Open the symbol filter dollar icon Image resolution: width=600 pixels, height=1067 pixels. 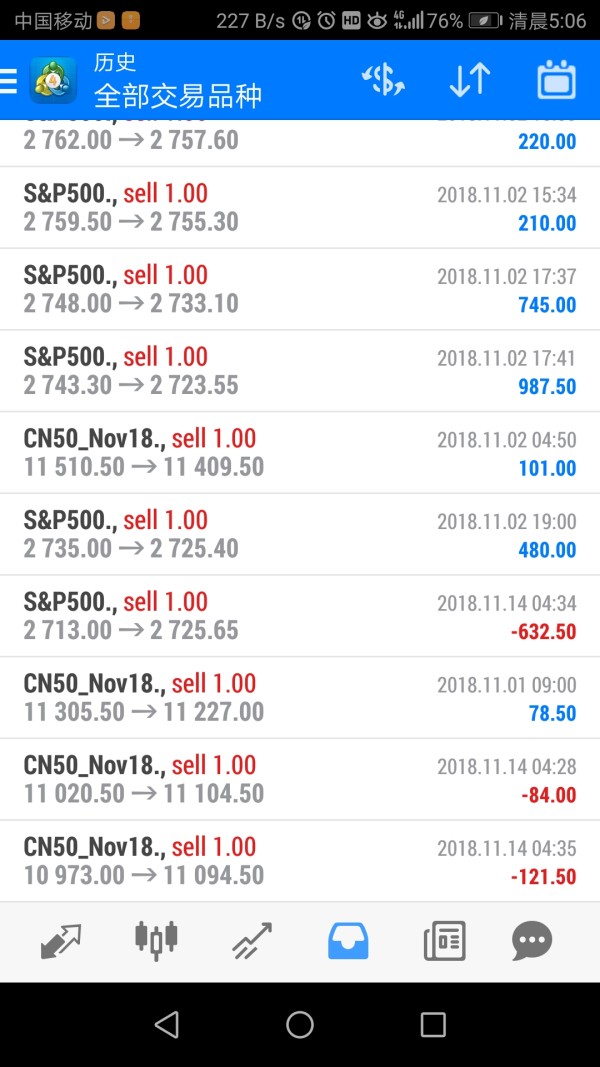tap(383, 80)
